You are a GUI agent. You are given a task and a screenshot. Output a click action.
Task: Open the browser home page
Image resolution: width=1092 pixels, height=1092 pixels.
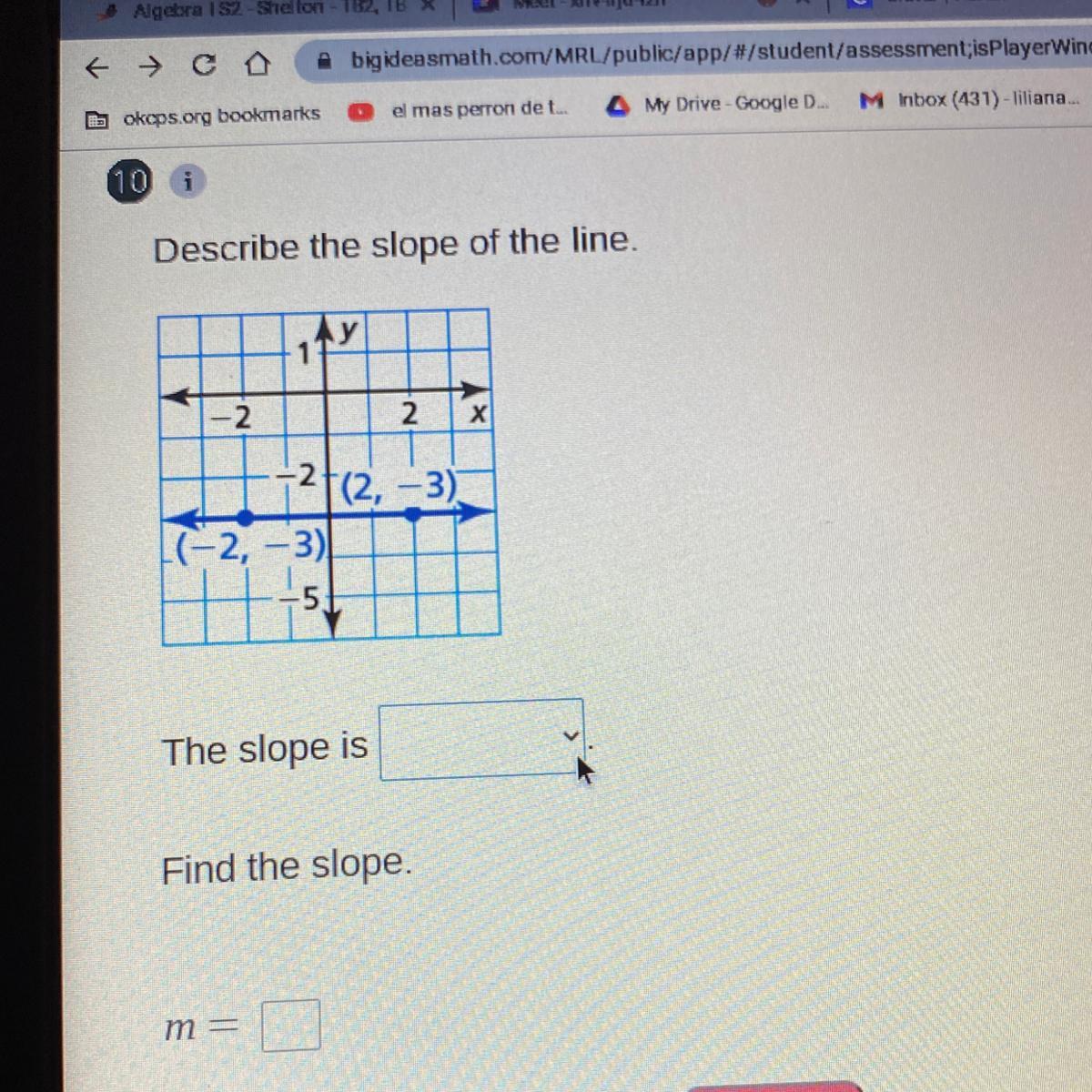258,65
